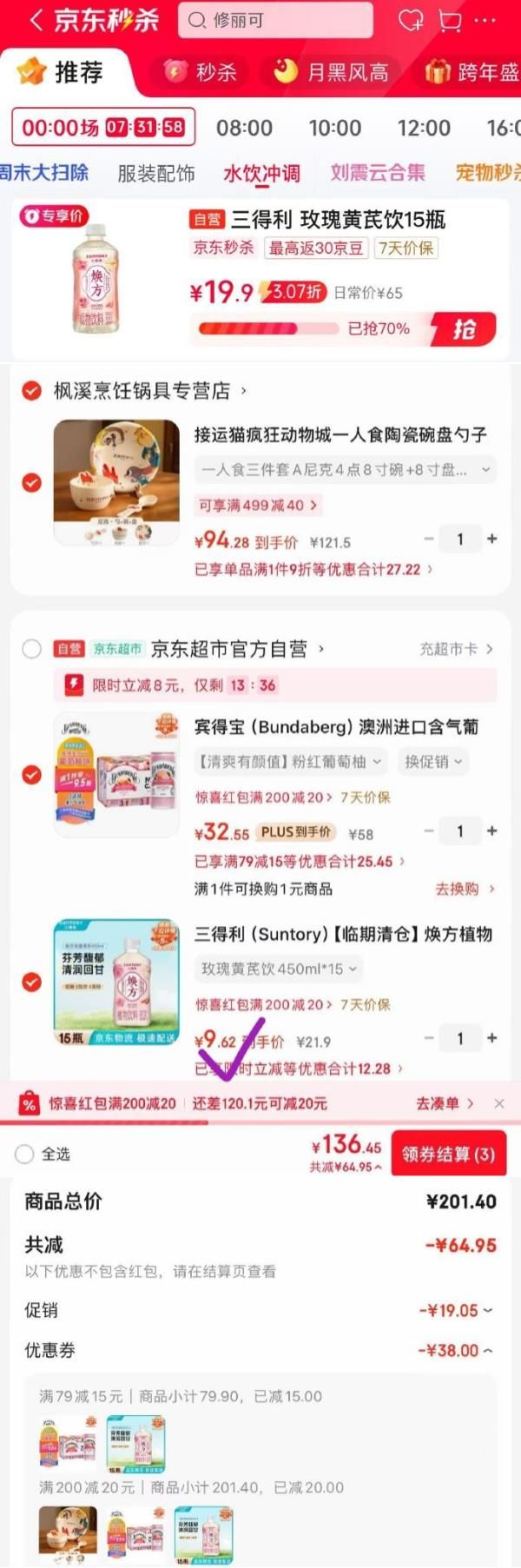Open 充超市卡 link

pyautogui.click(x=456, y=648)
